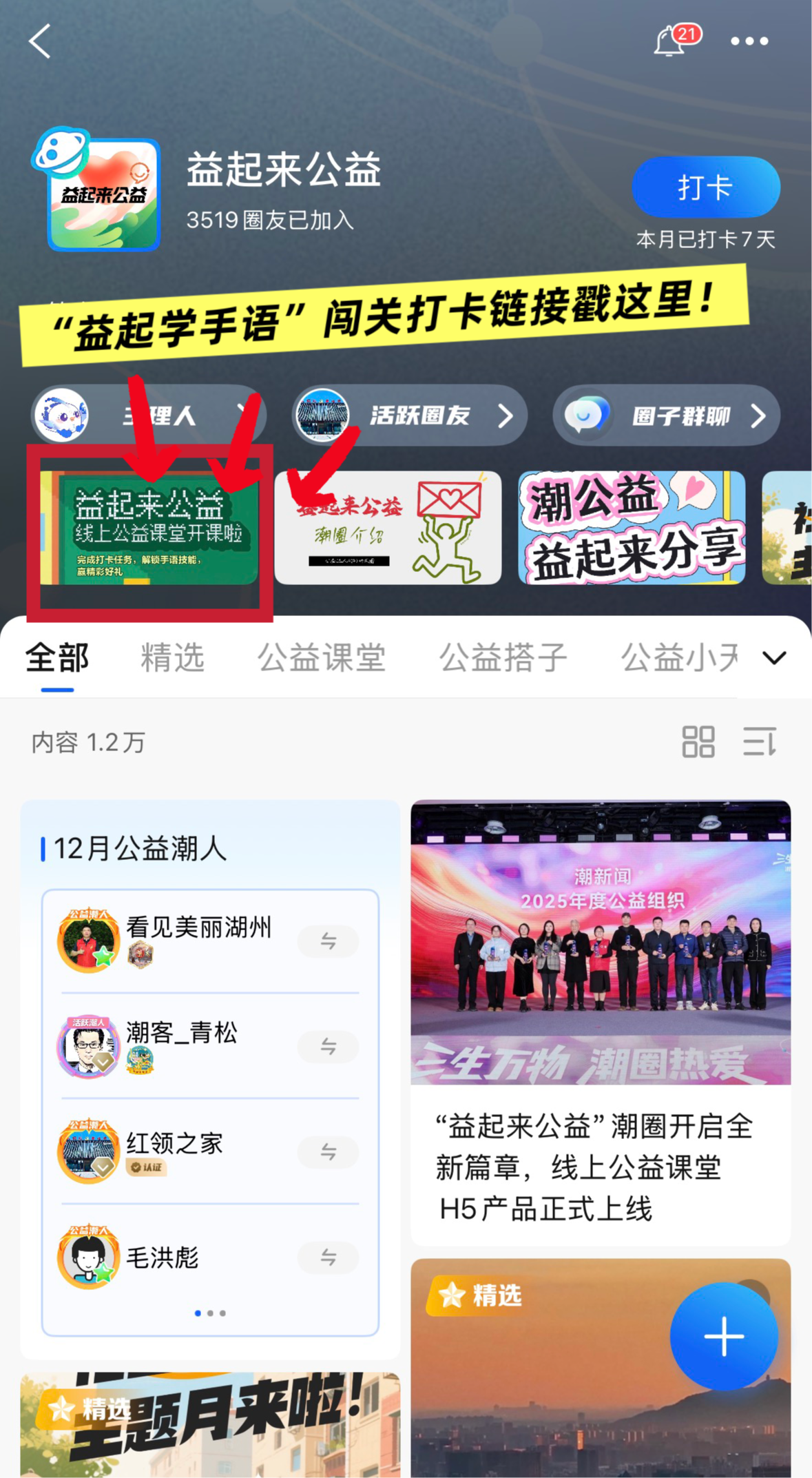Open the 潮圈介绍 banner card
The image size is (812, 1478).
point(388,528)
